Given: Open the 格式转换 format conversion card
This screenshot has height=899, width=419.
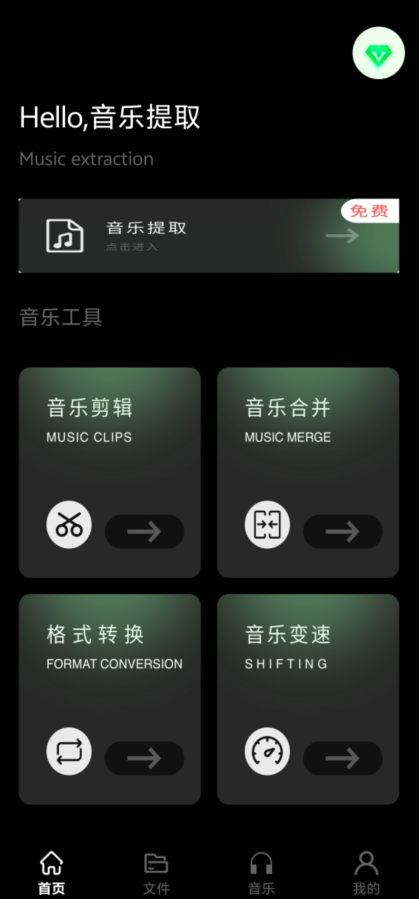Looking at the screenshot, I should click(x=110, y=699).
